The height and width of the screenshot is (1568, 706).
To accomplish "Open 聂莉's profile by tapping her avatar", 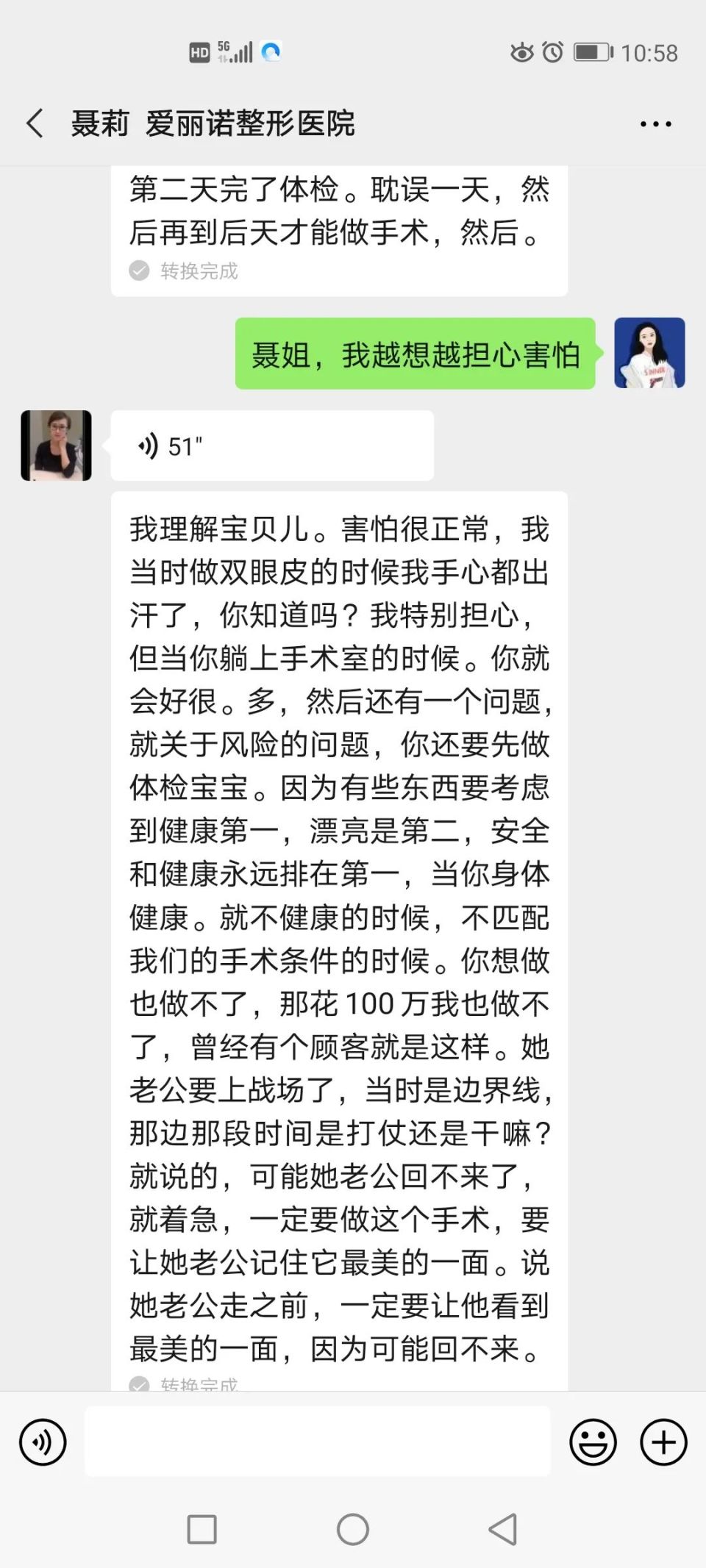I will click(x=56, y=445).
